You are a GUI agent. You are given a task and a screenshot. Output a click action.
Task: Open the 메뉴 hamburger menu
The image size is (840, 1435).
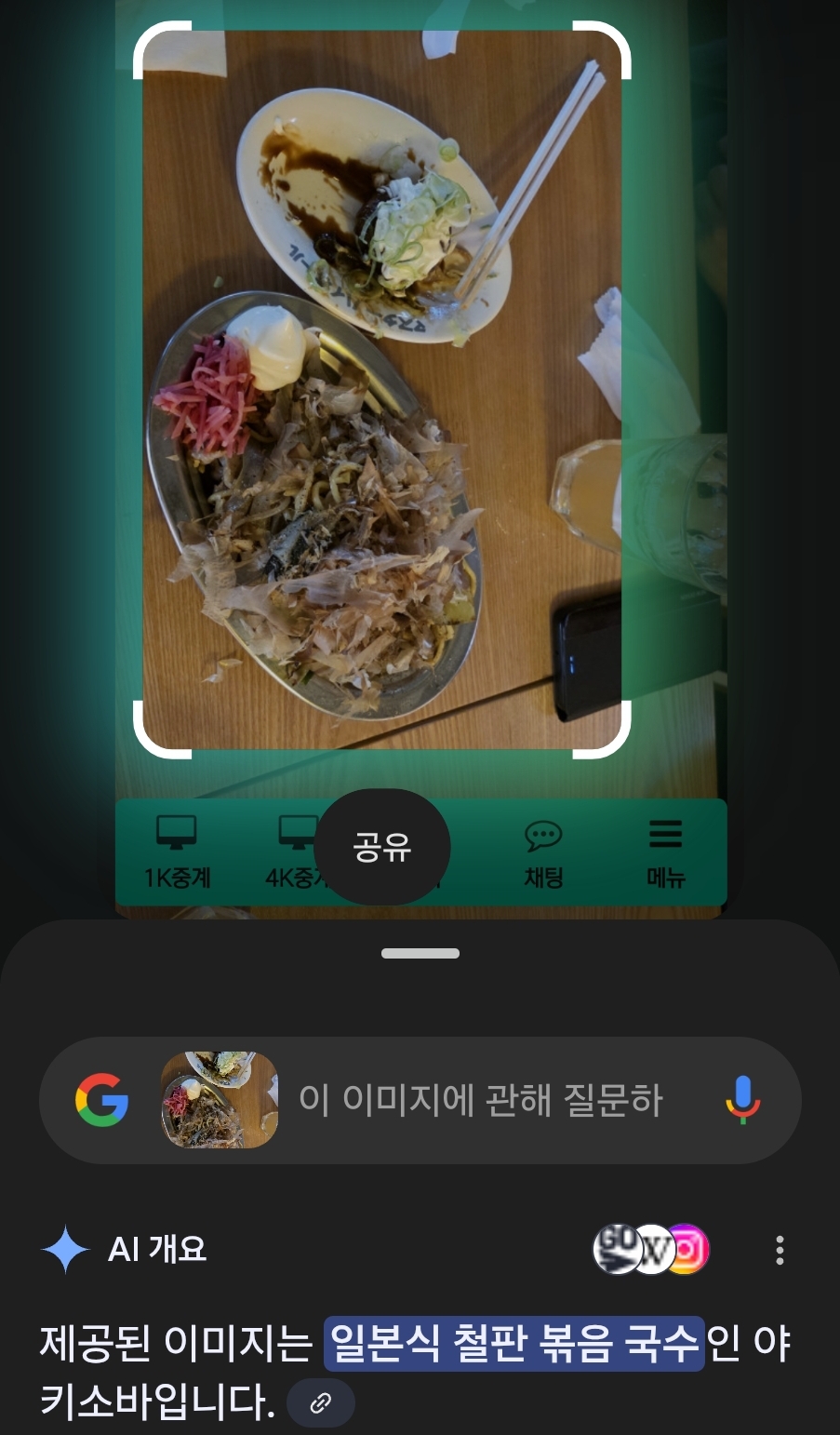point(665,852)
